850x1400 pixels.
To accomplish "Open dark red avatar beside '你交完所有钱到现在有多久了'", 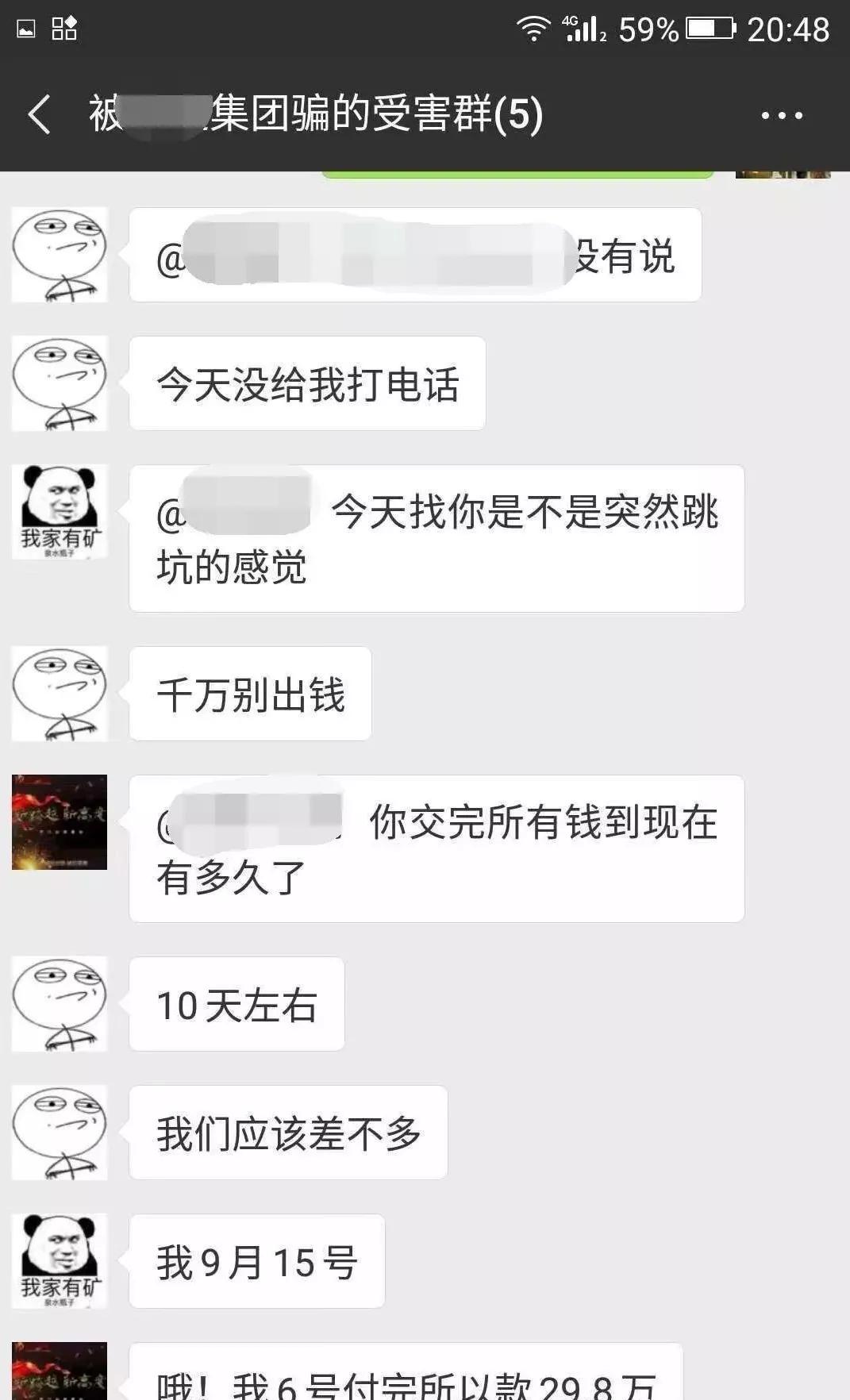I will (x=60, y=822).
